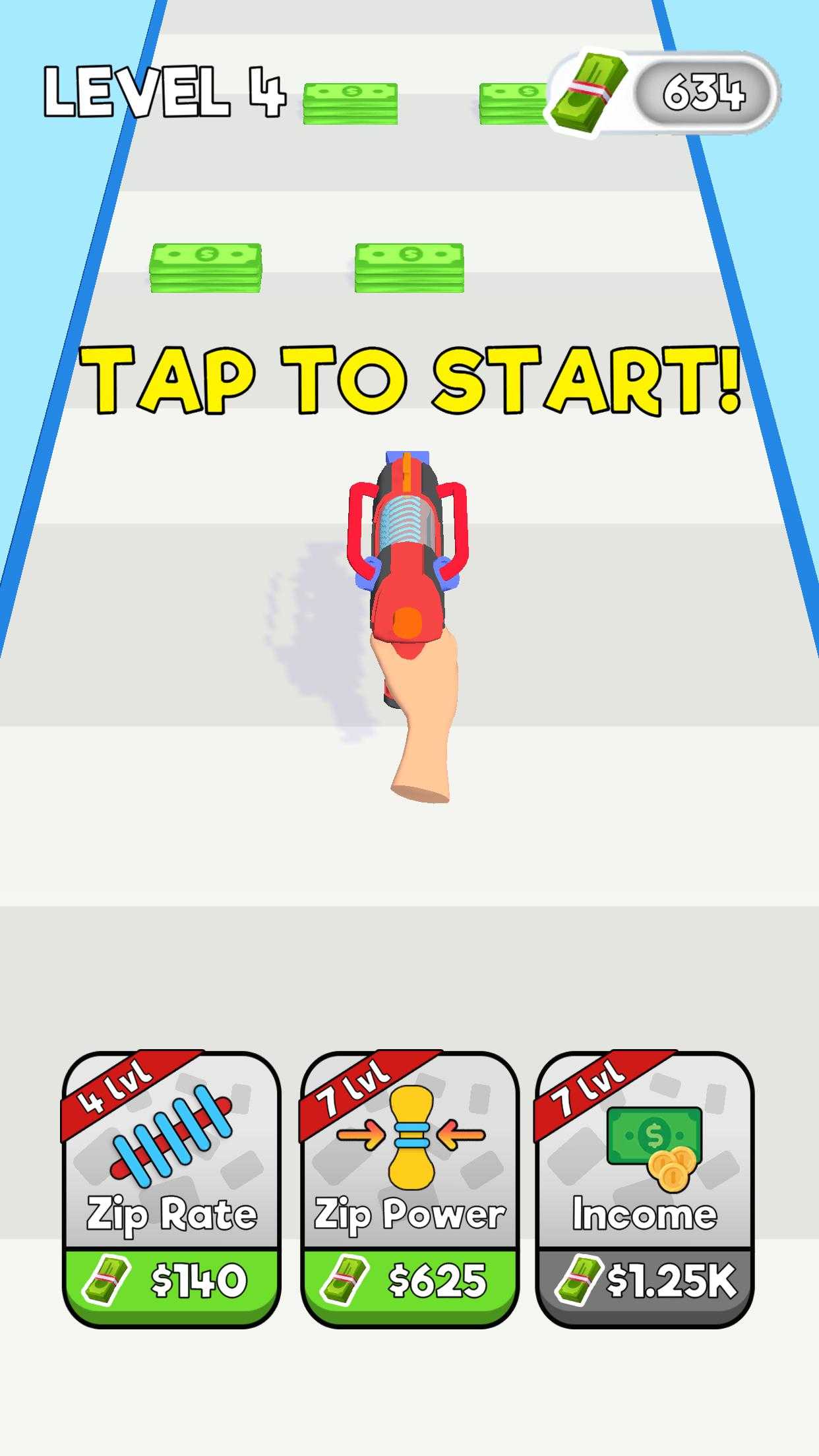The width and height of the screenshot is (819, 1456).
Task: Select the Income upgrade costing $1.25K
Action: [x=644, y=1189]
